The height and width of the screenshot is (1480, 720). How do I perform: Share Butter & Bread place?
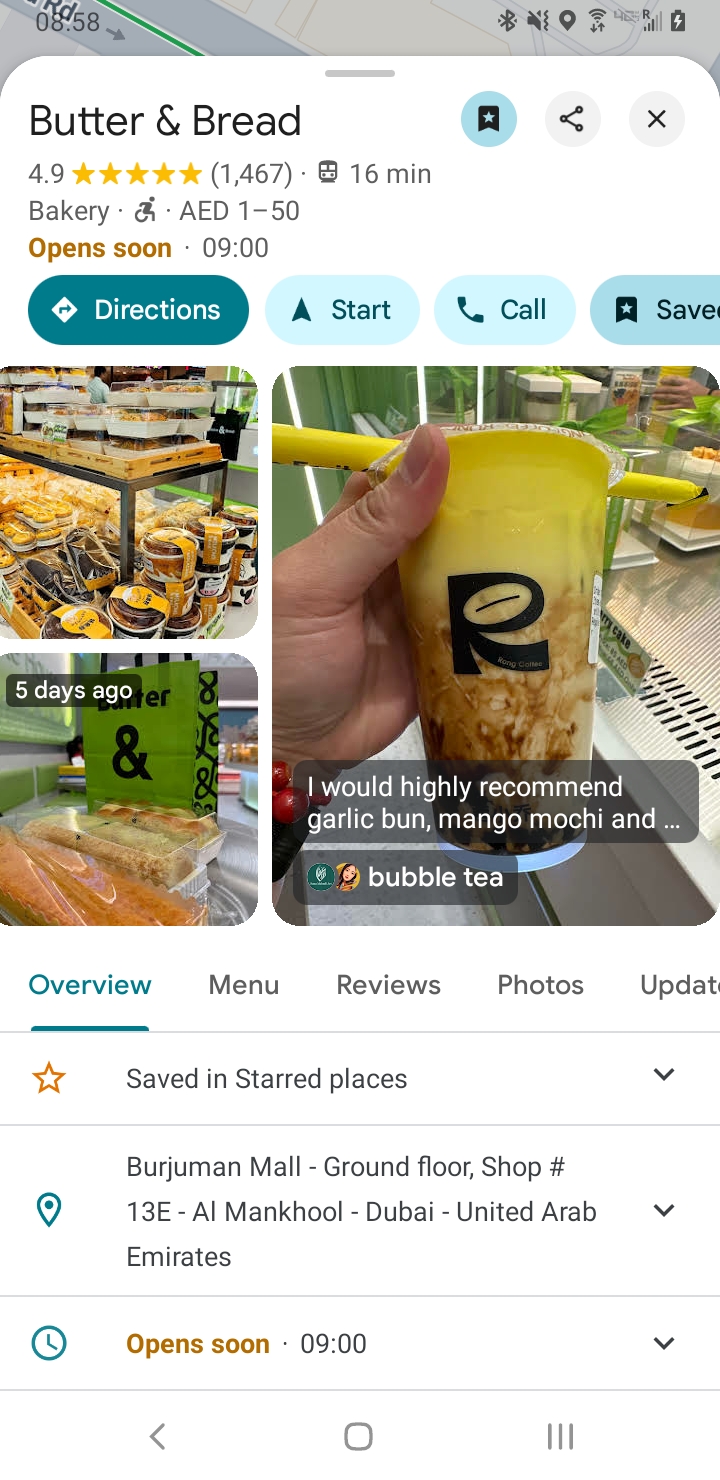tap(572, 120)
